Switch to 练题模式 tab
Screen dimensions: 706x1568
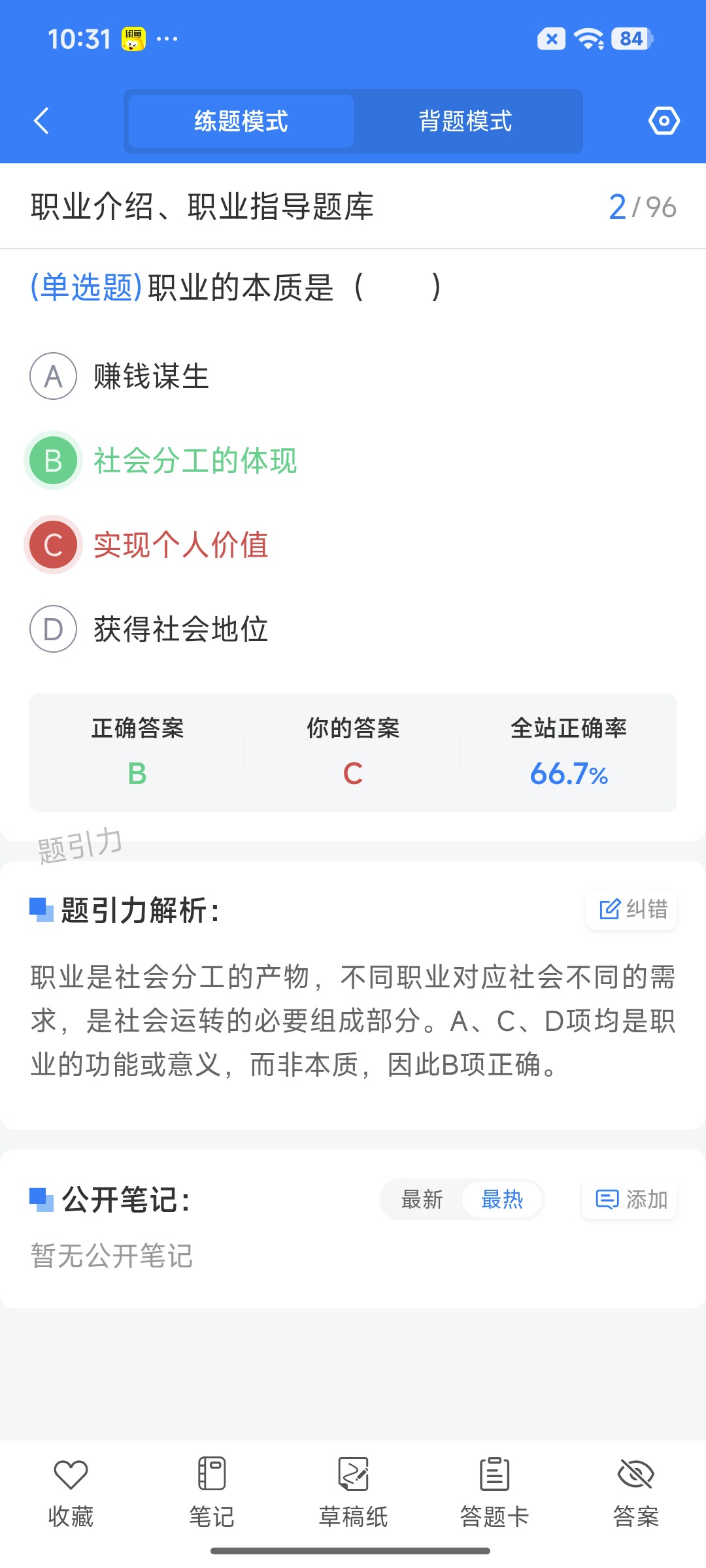coord(241,121)
